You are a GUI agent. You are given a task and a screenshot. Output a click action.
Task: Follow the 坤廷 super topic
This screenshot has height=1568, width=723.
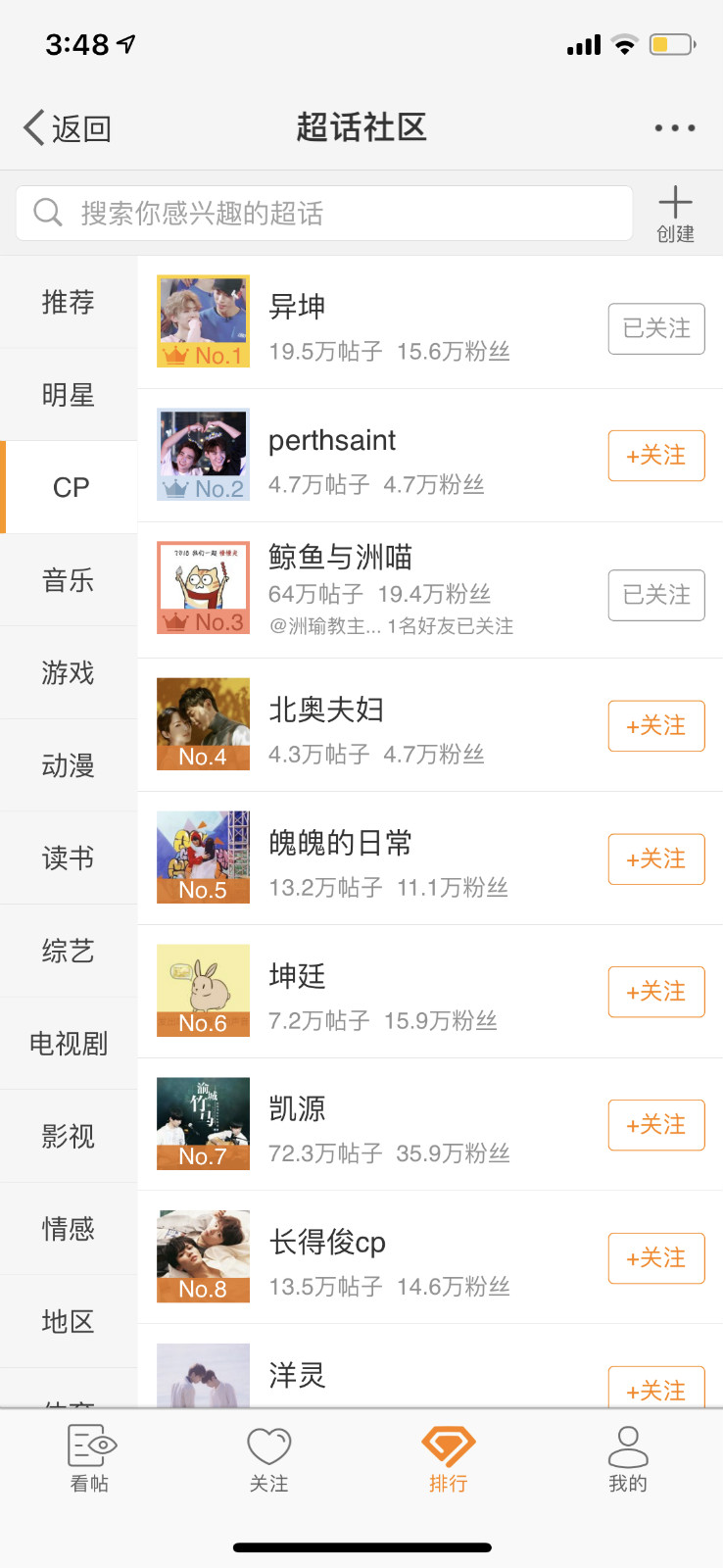pos(656,992)
